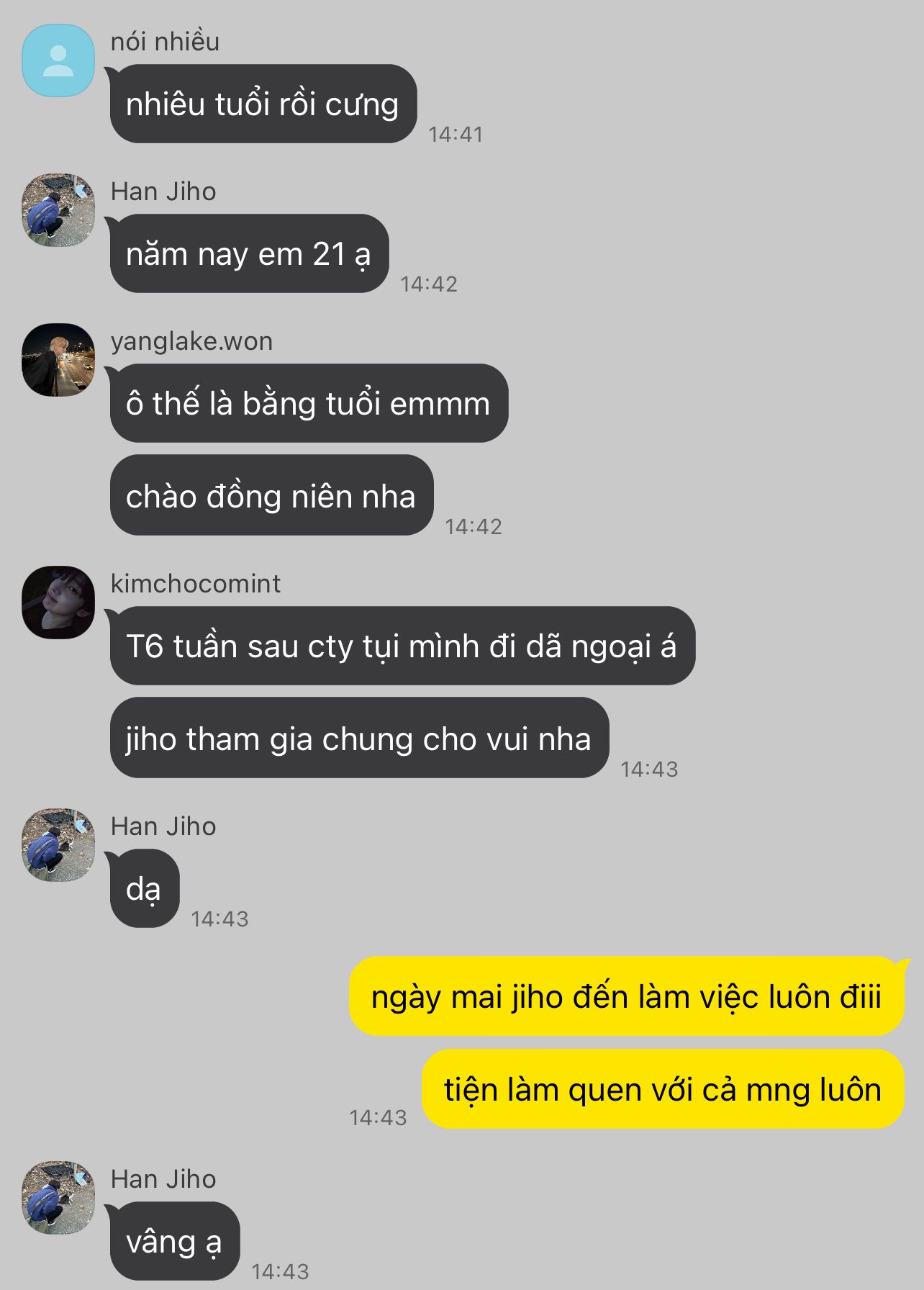Screen dimensions: 924x1290
Task: Open Han Jiho's avatar beside 'vâng ạ'
Action: click(58, 1198)
